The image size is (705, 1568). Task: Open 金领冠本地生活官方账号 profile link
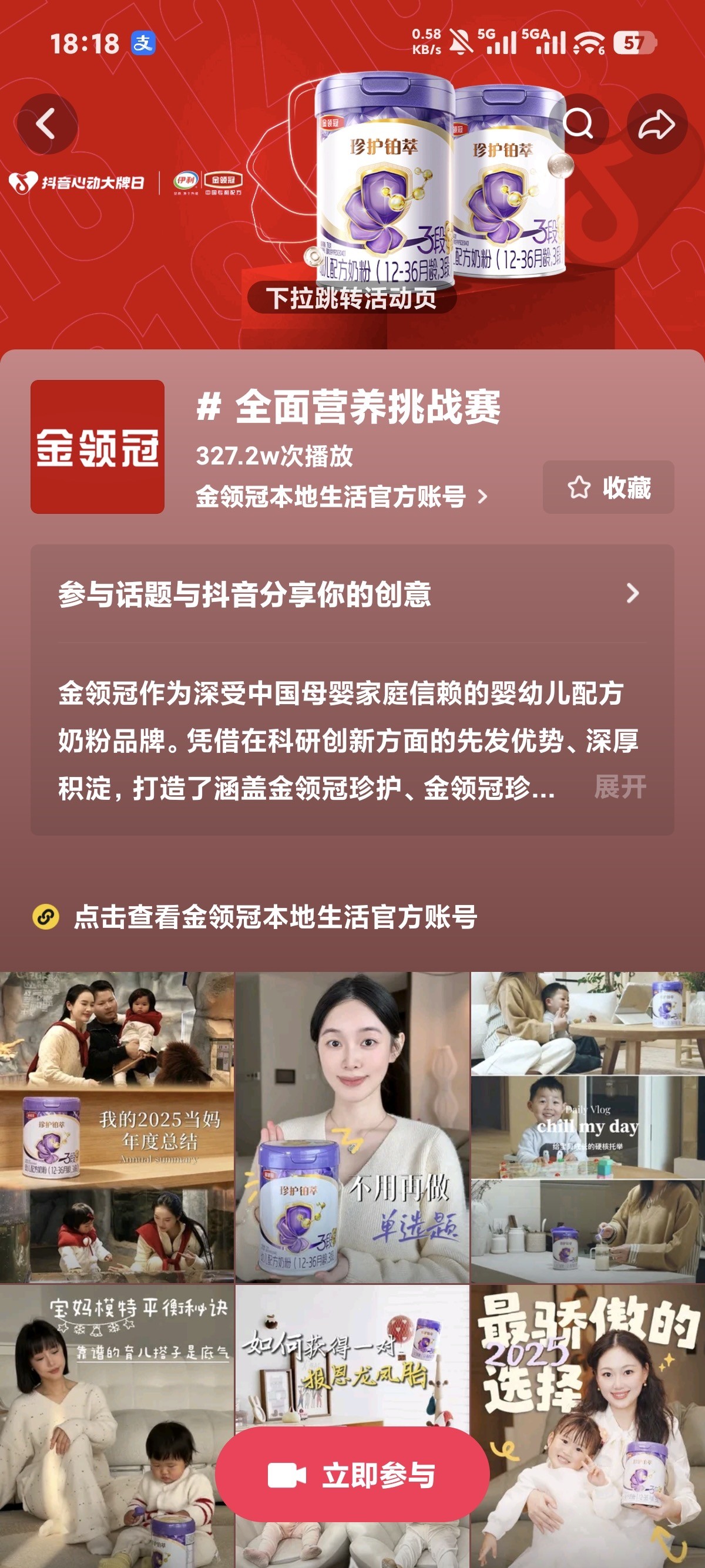(x=341, y=497)
